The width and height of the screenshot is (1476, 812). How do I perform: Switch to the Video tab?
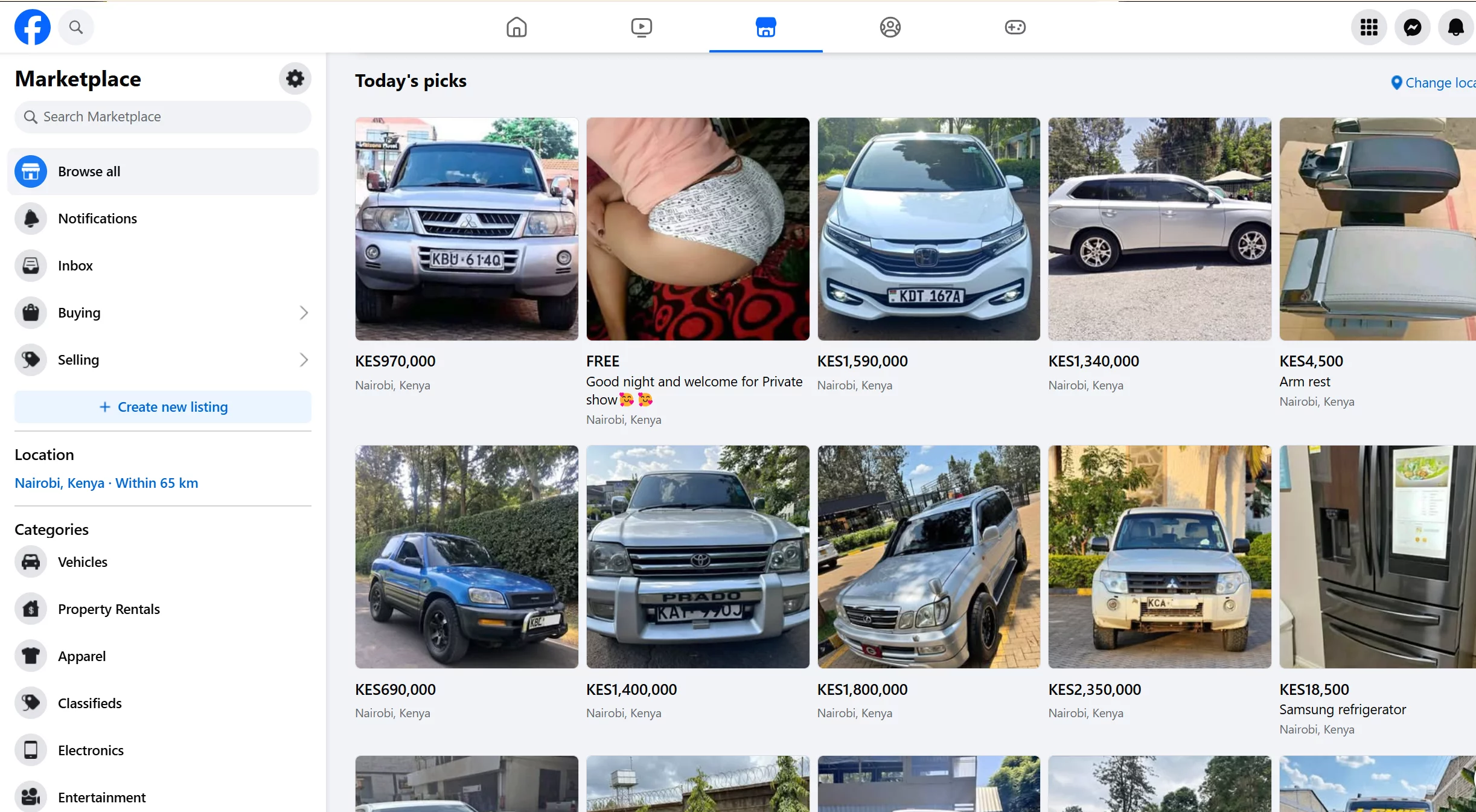pyautogui.click(x=641, y=27)
